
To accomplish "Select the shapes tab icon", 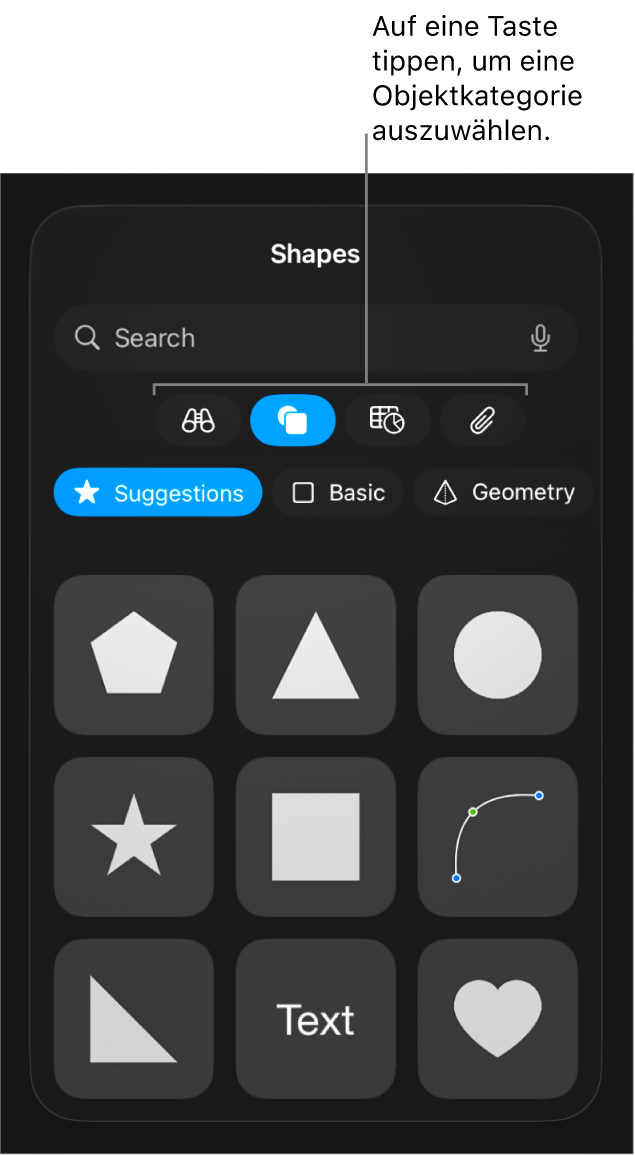I will coord(292,420).
